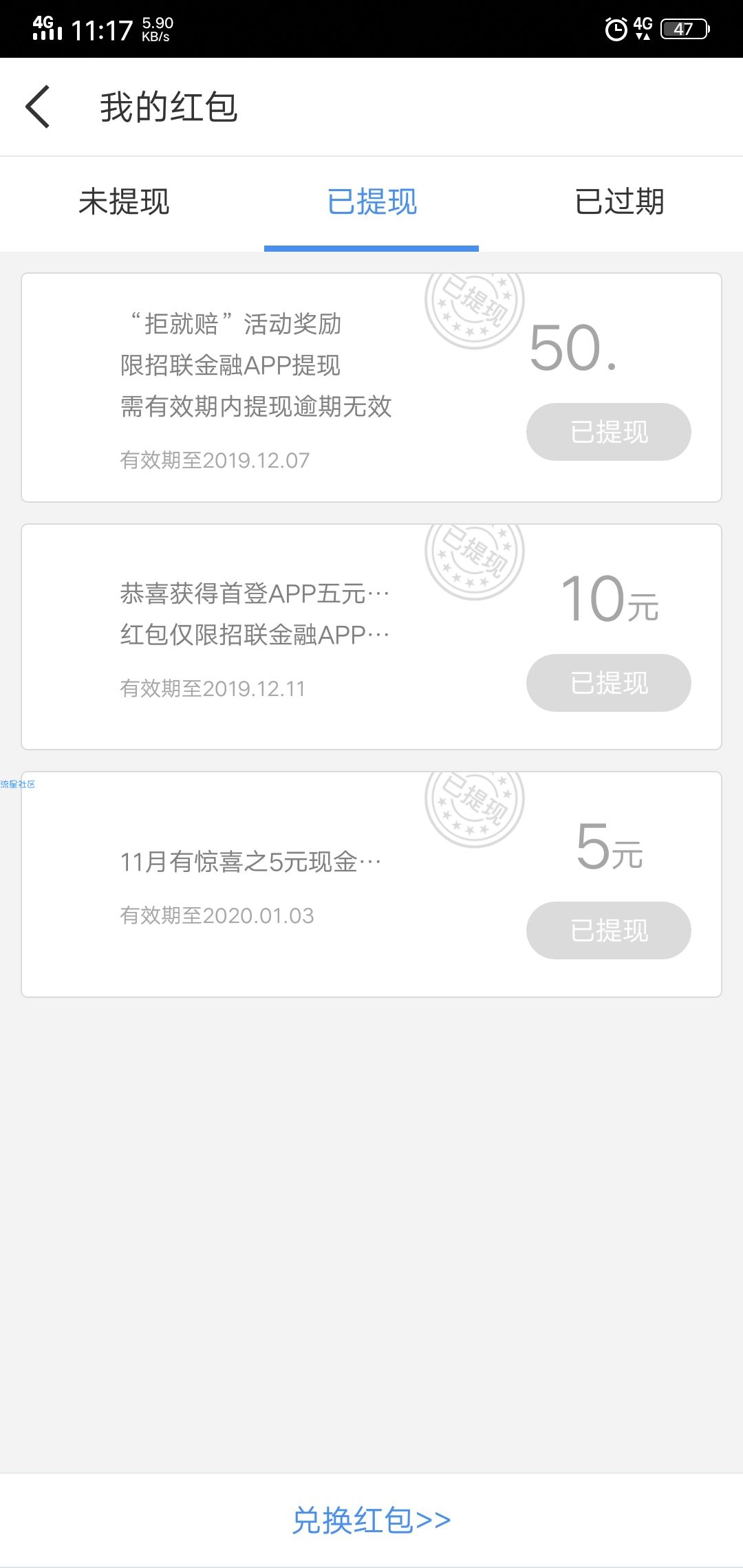Open the 11月有惊喜 5元 red packet card
The image size is (743, 1568).
click(371, 884)
